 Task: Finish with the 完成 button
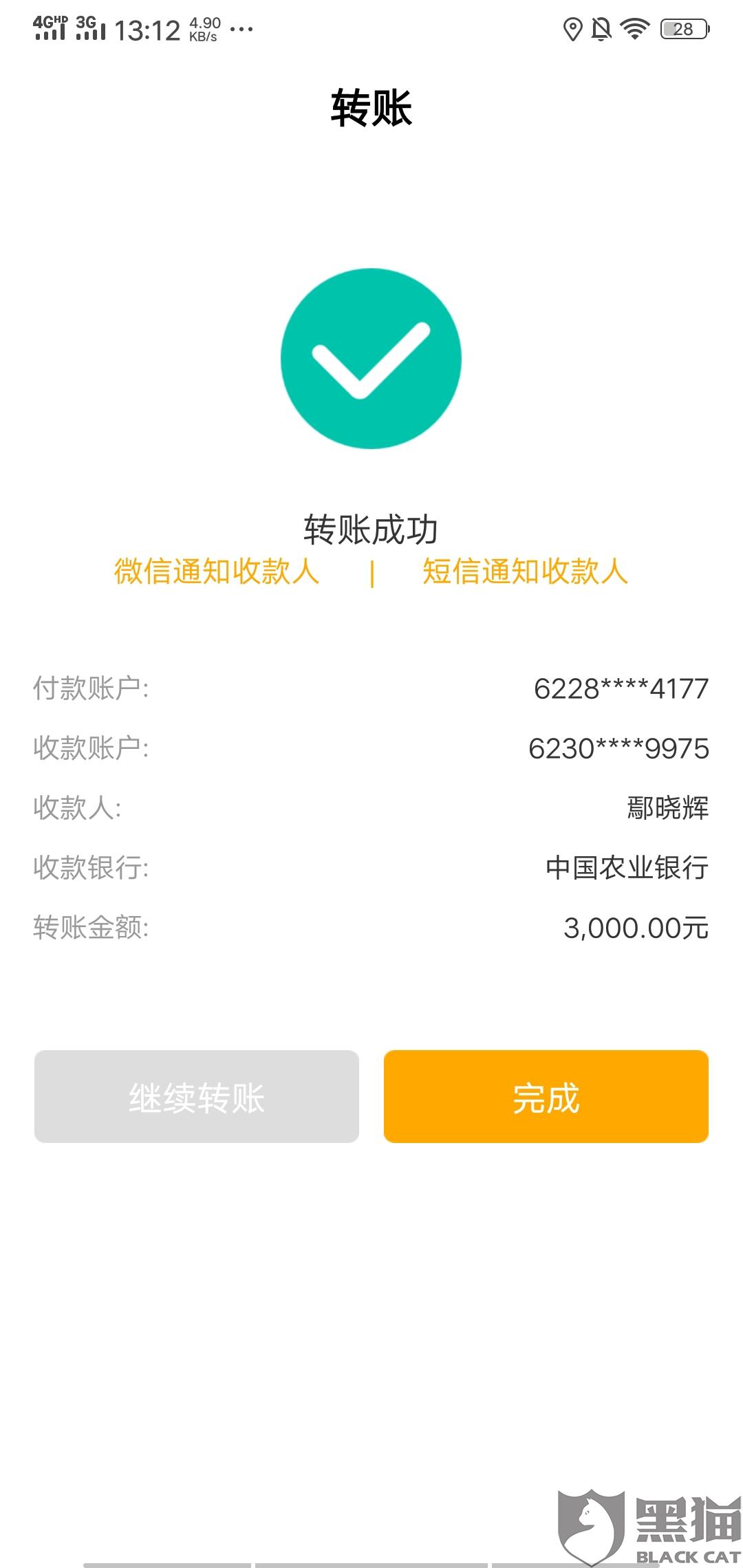click(546, 1097)
